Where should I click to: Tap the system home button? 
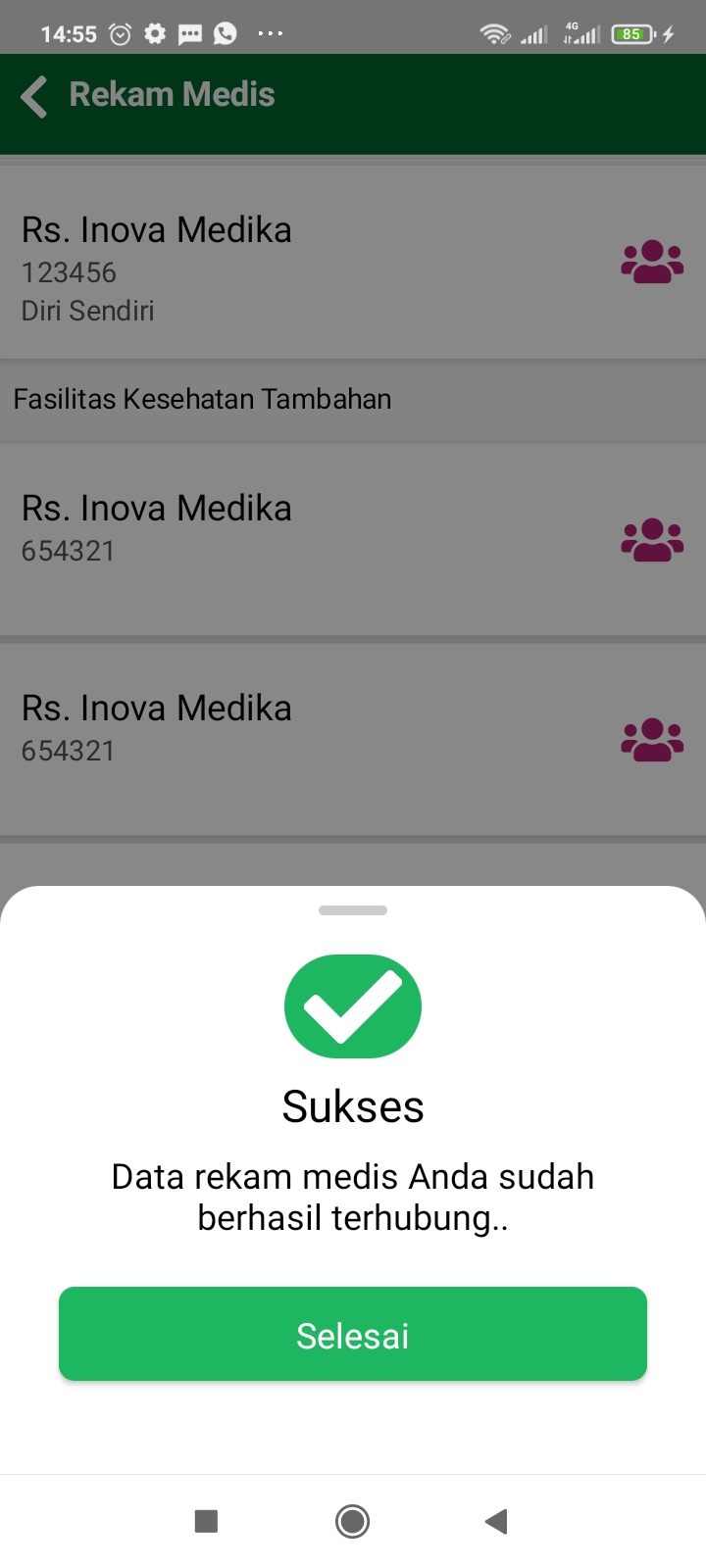[x=352, y=1521]
